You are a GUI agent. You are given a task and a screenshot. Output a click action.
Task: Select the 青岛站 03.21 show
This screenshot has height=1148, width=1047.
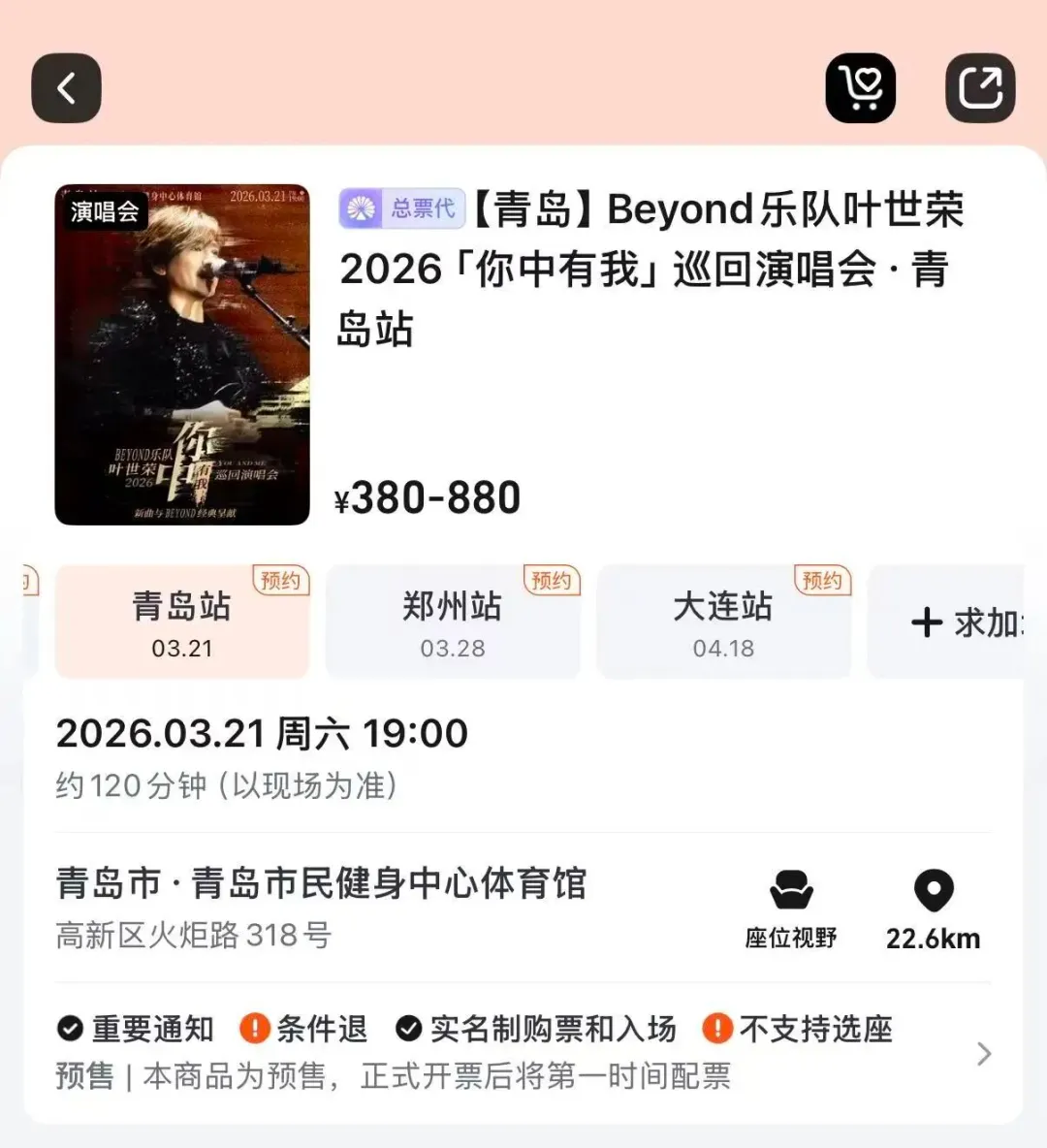[x=182, y=622]
